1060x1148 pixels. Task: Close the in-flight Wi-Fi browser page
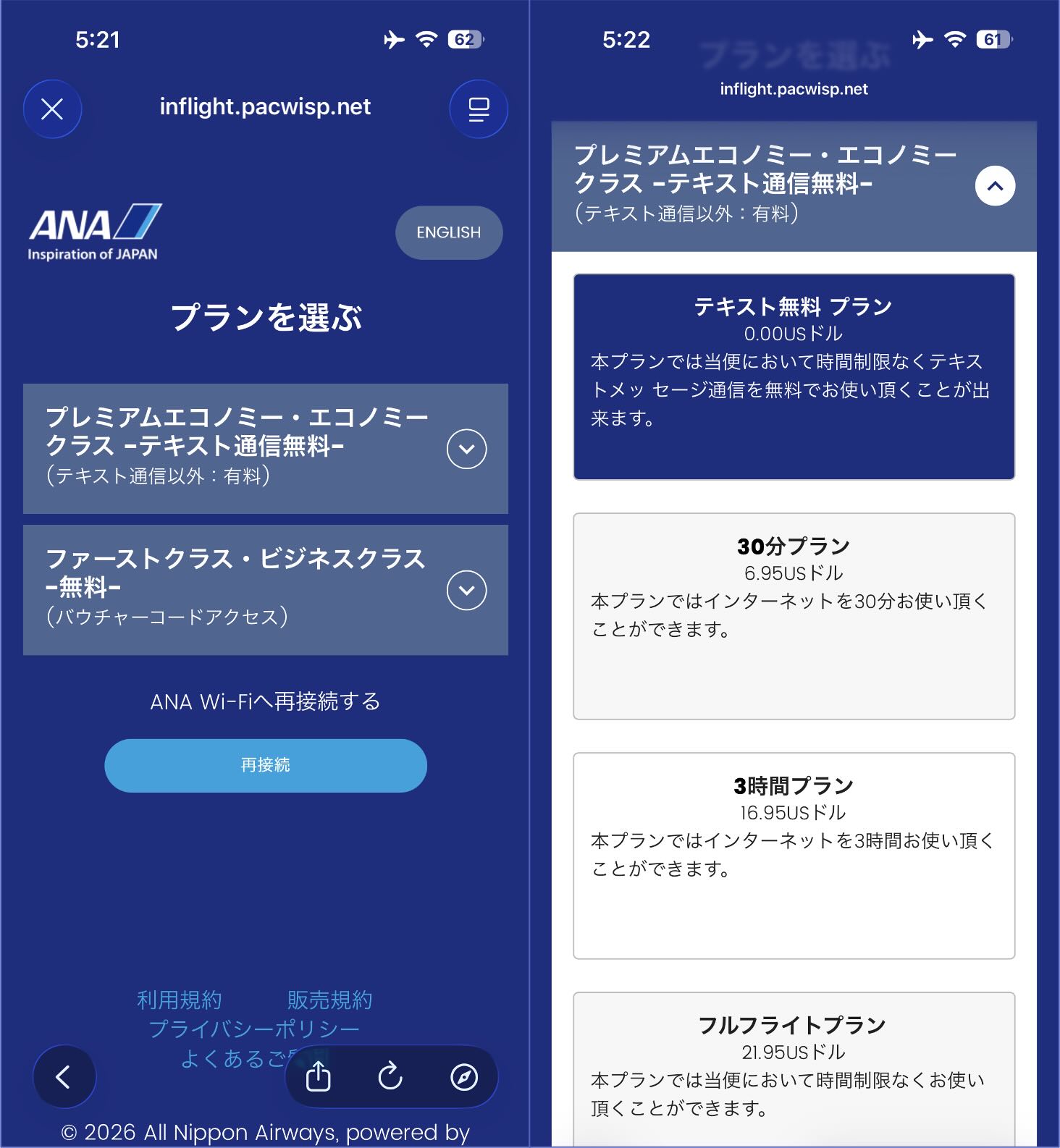tap(52, 109)
